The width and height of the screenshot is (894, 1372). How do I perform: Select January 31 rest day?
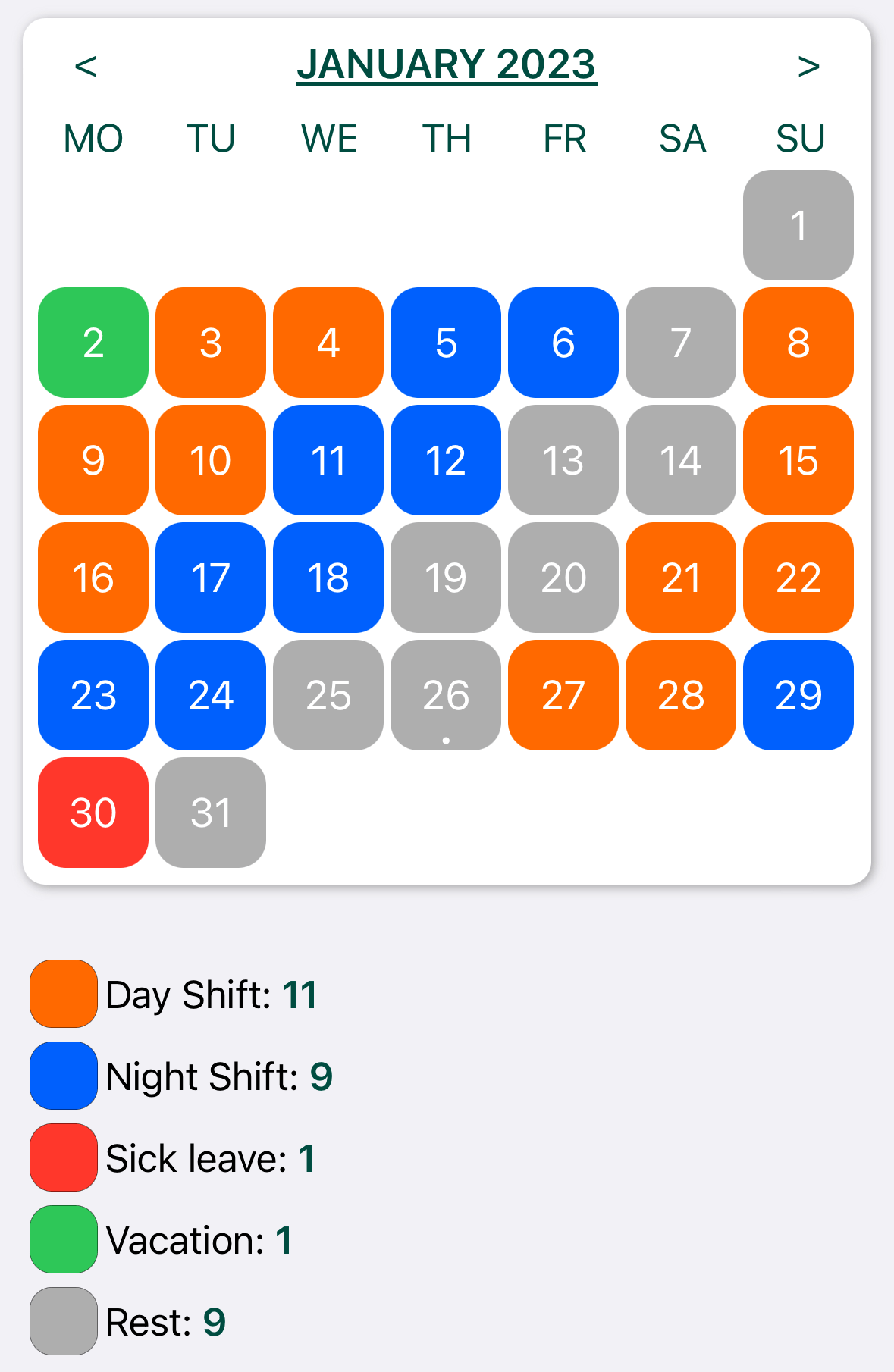point(211,813)
